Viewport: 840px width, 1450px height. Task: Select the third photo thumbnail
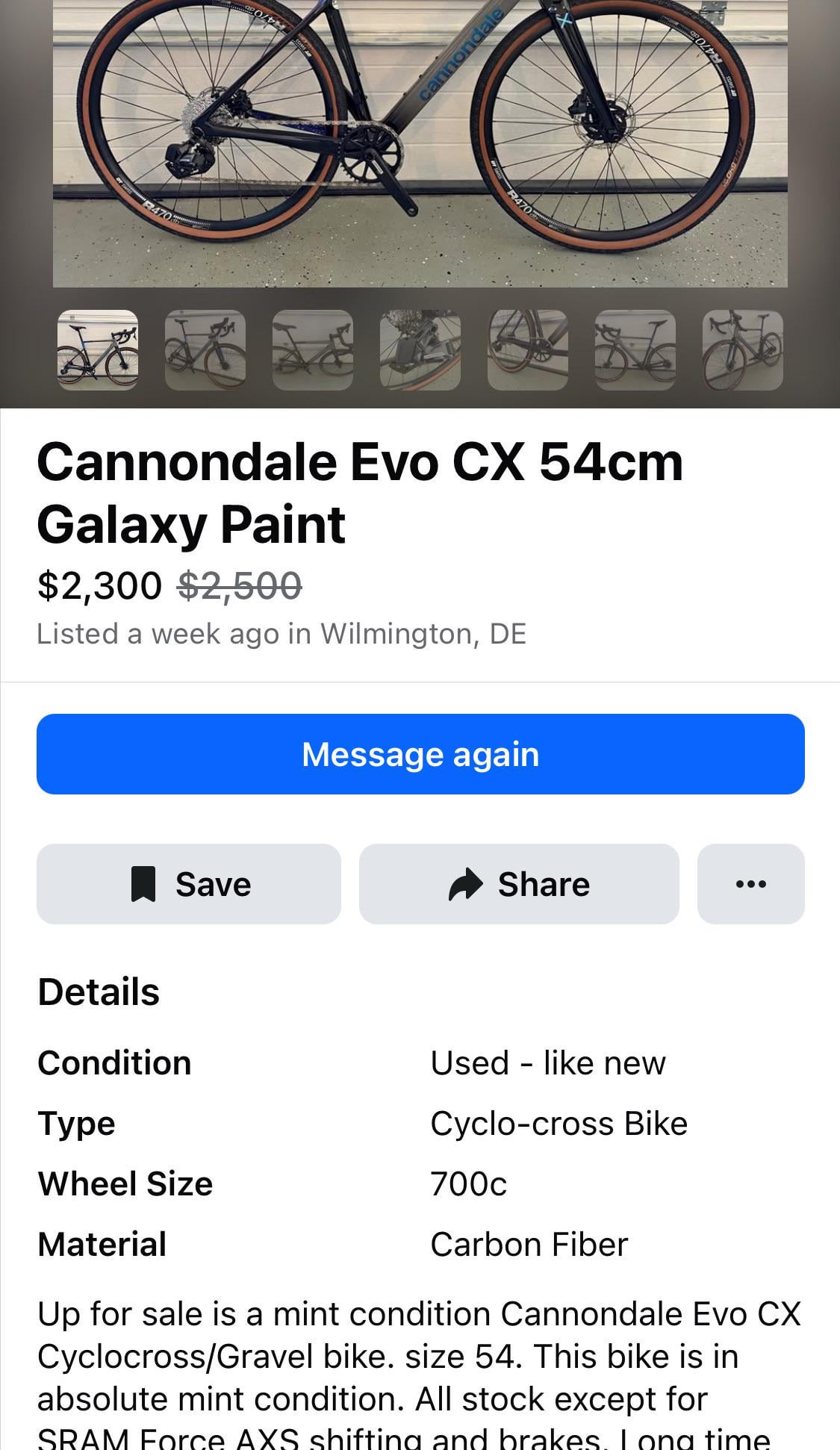point(313,350)
